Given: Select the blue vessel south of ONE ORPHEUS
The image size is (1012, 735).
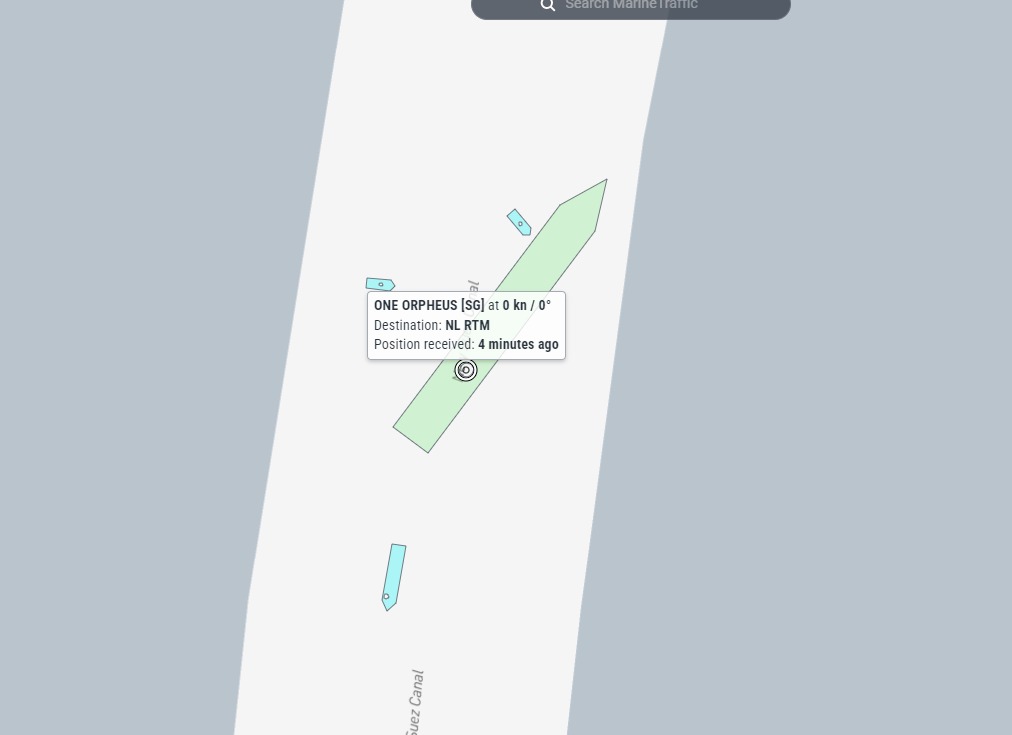Looking at the screenshot, I should [x=394, y=576].
